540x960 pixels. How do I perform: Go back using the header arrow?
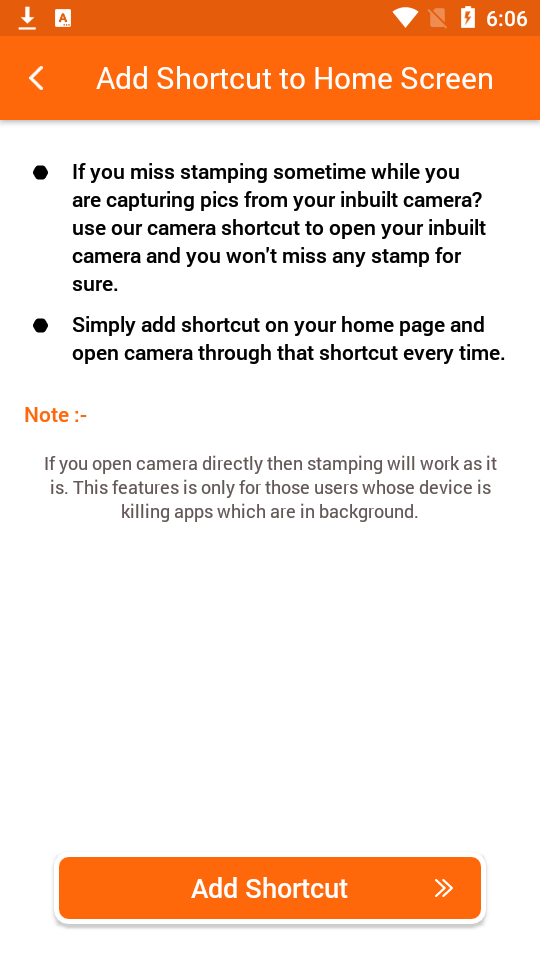[36, 78]
